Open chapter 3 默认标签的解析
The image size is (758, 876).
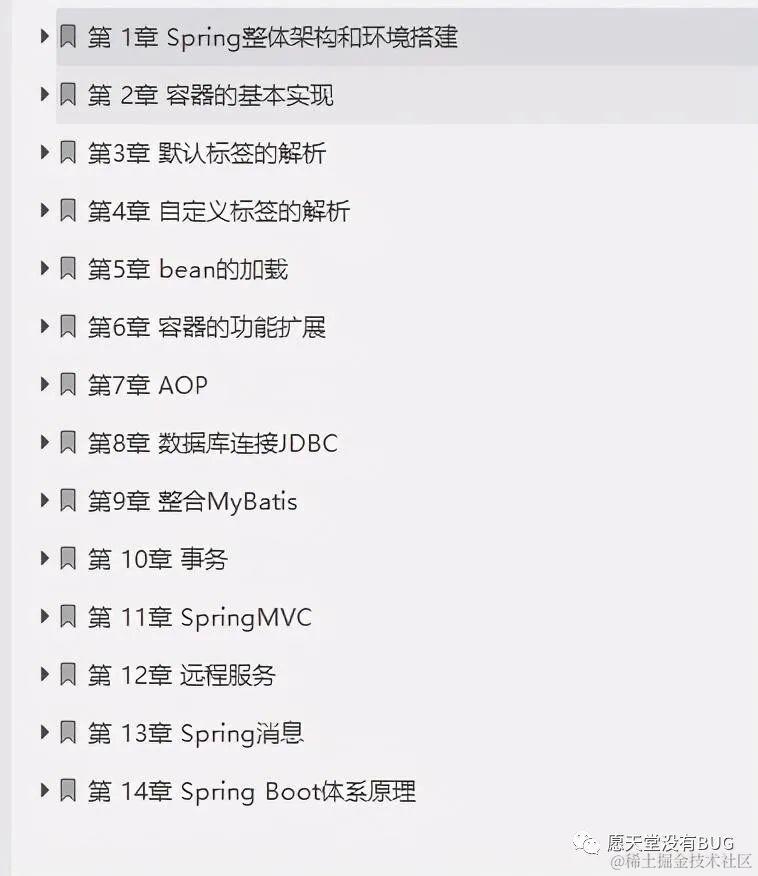coord(206,154)
